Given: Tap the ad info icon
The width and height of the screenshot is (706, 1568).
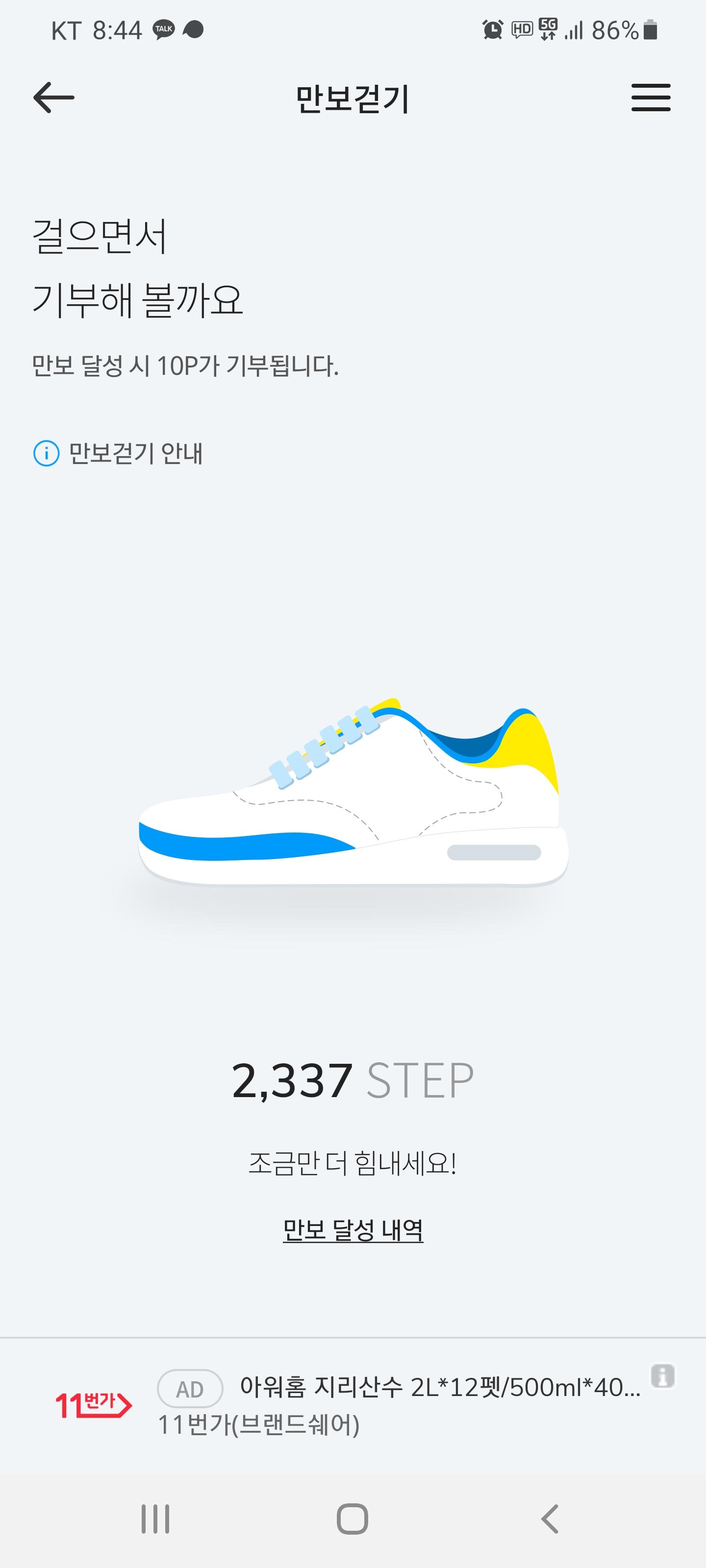Looking at the screenshot, I should tap(662, 1375).
